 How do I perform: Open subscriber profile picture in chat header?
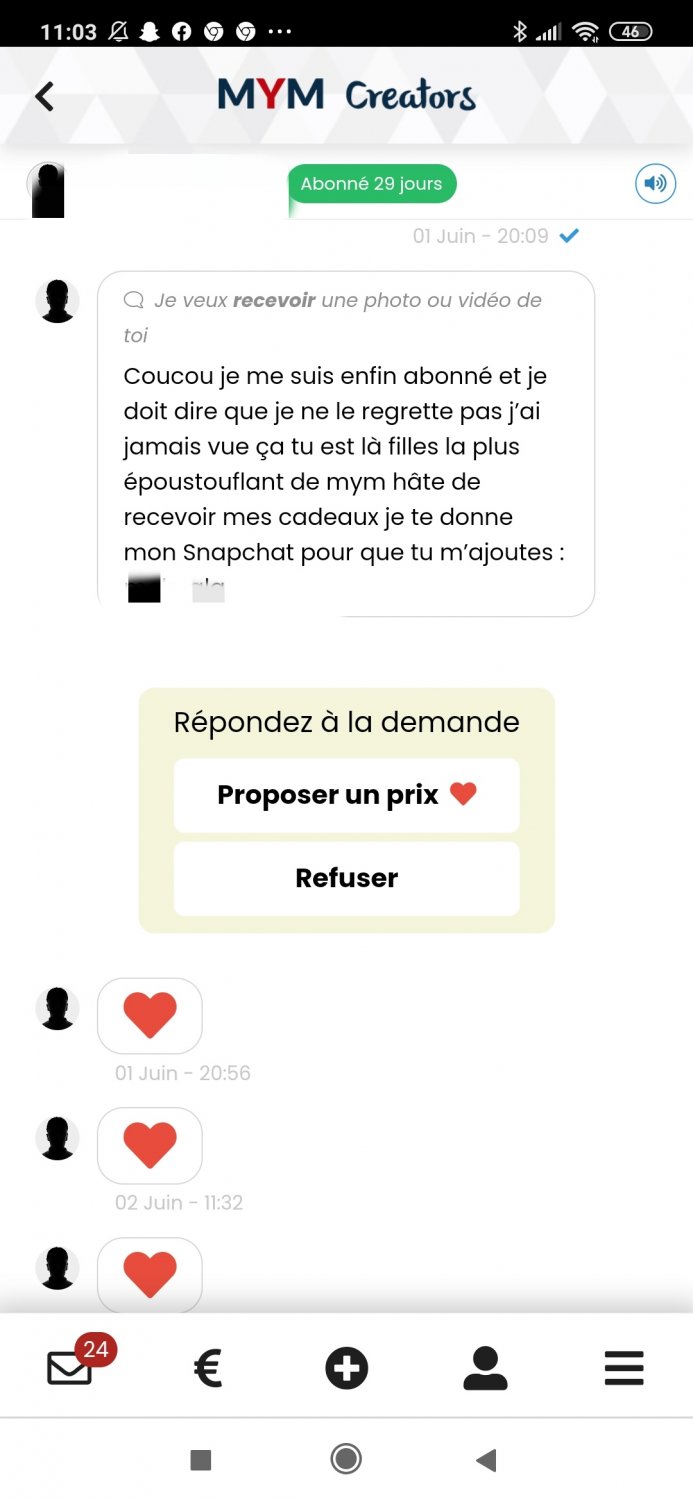click(47, 189)
